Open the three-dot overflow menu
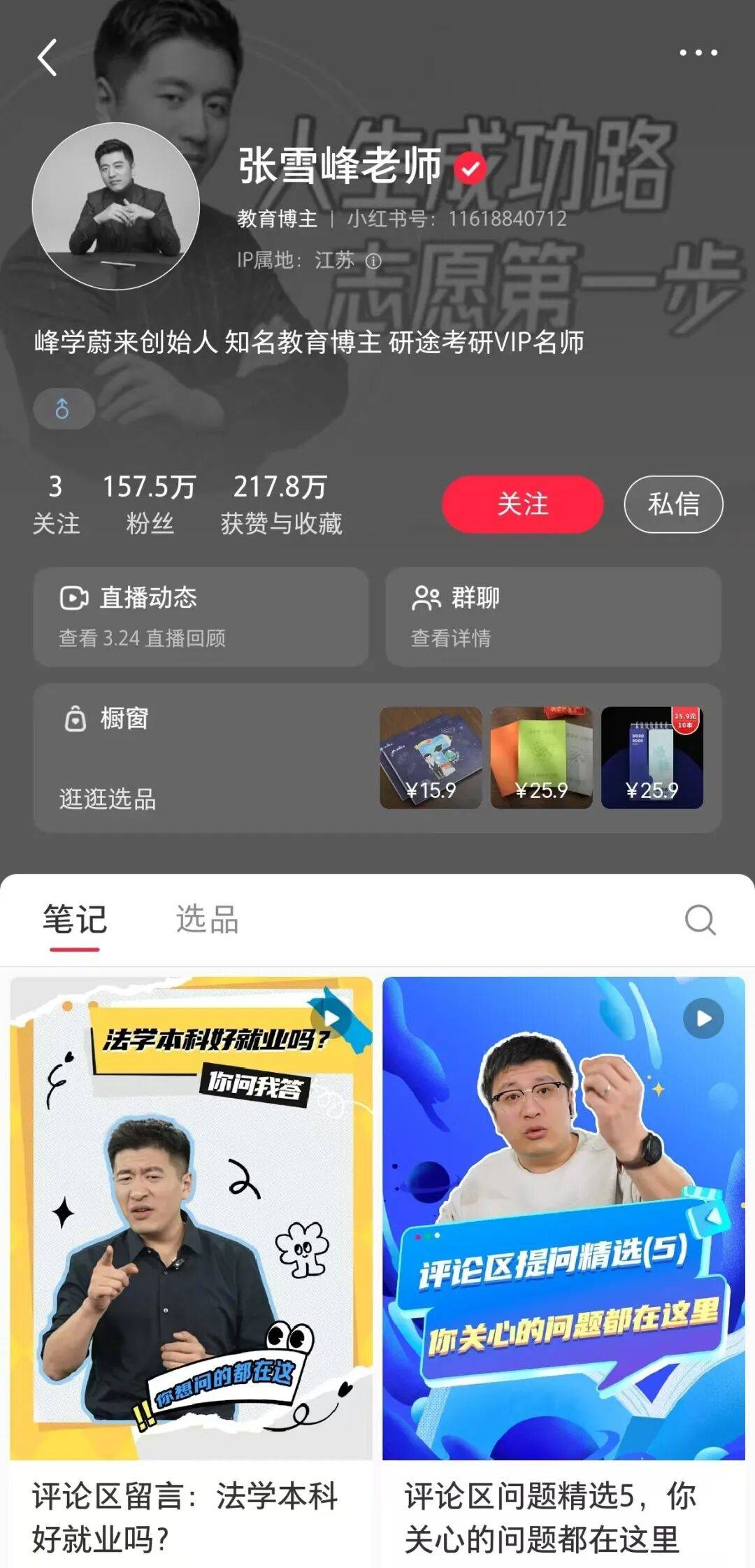 coord(698,53)
